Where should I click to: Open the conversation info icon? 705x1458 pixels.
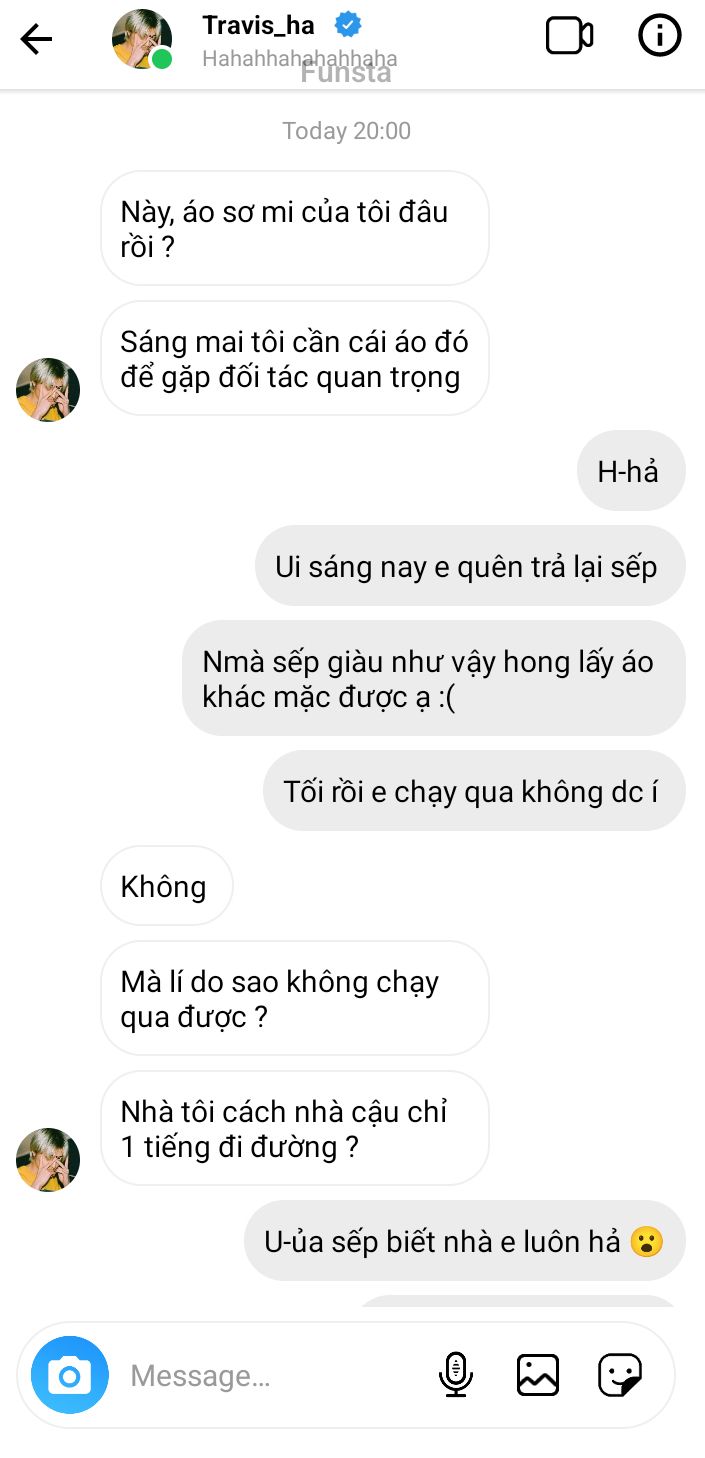(659, 36)
